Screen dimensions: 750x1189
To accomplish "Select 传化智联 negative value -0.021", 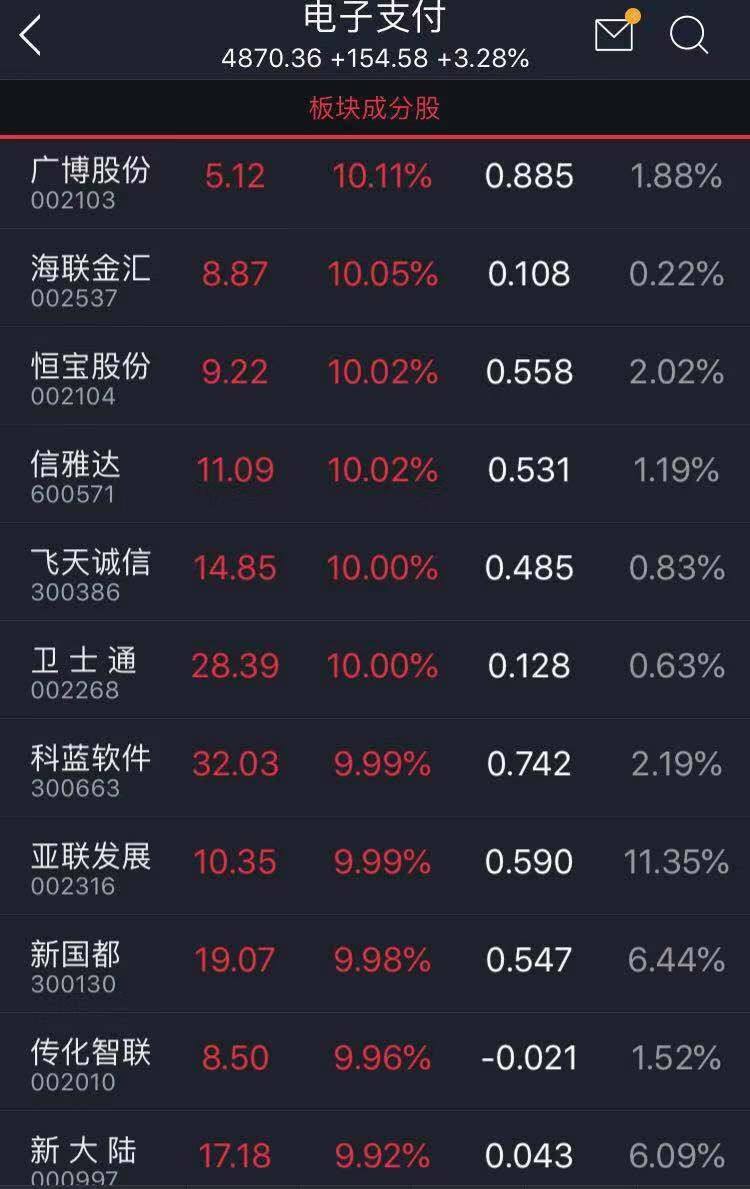I will (x=528, y=1056).
